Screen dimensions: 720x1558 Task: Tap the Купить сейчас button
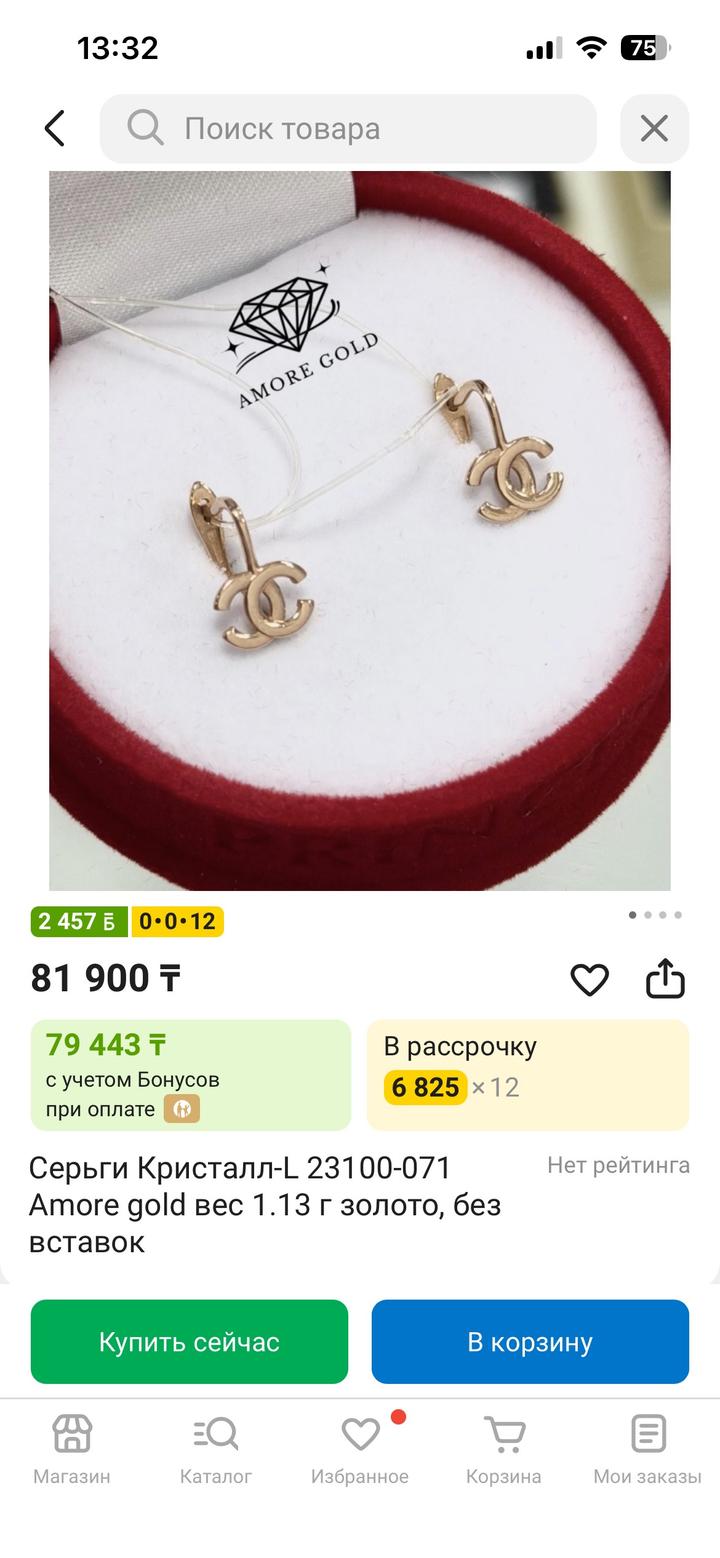[189, 1341]
